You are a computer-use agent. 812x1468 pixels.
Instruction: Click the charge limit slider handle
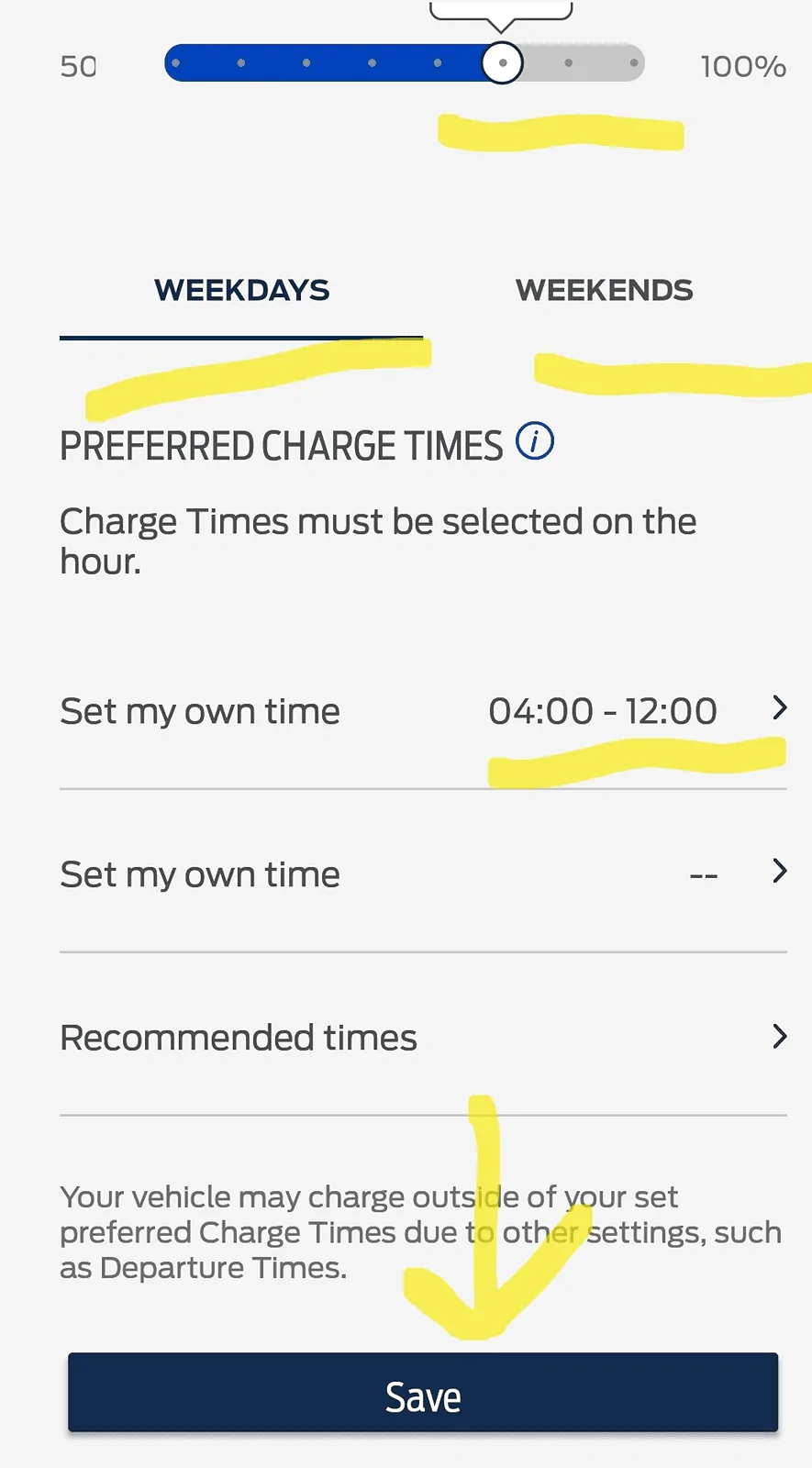(x=501, y=62)
